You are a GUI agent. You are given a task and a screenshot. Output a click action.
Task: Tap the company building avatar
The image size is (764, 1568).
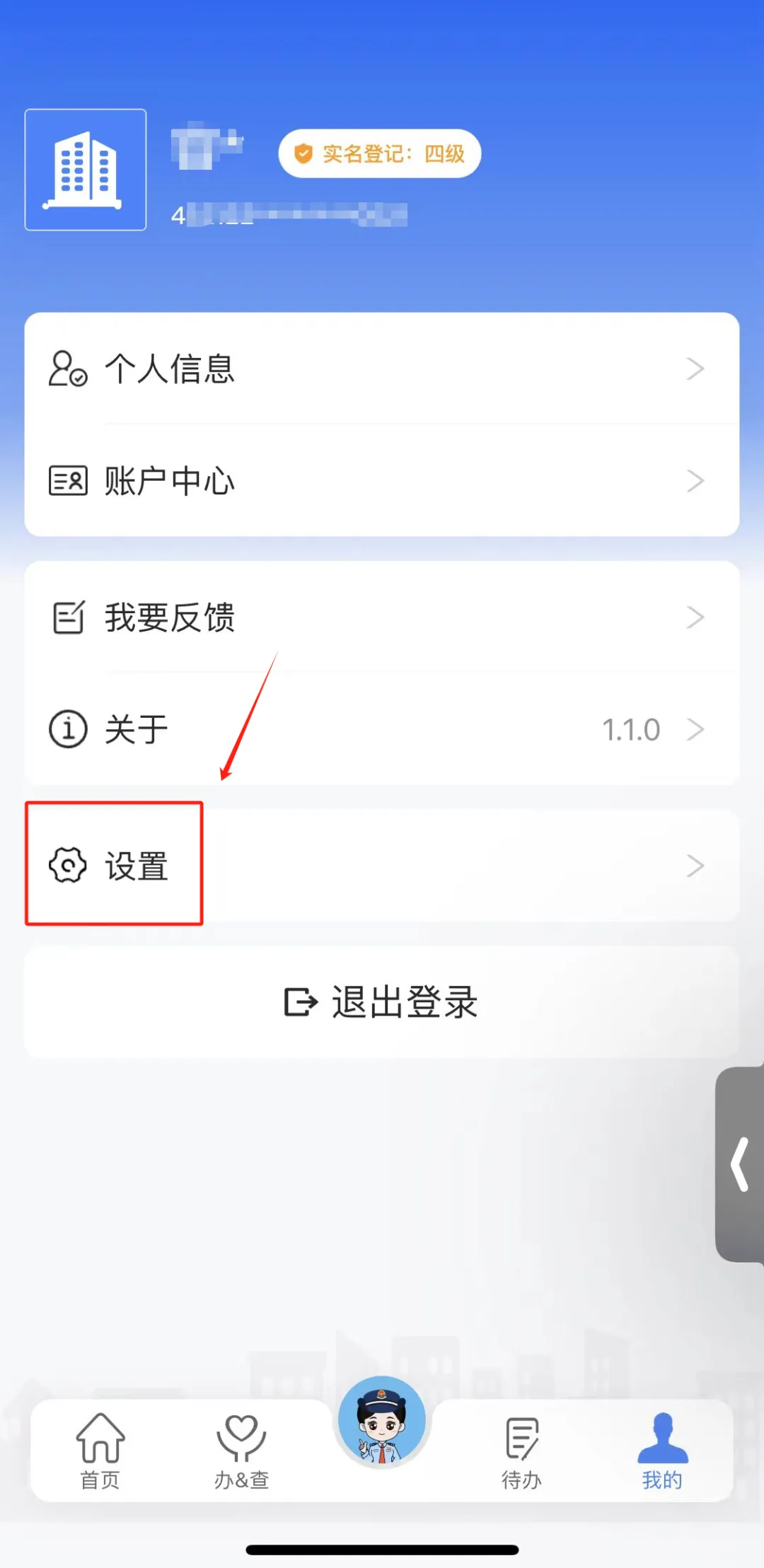click(x=86, y=170)
